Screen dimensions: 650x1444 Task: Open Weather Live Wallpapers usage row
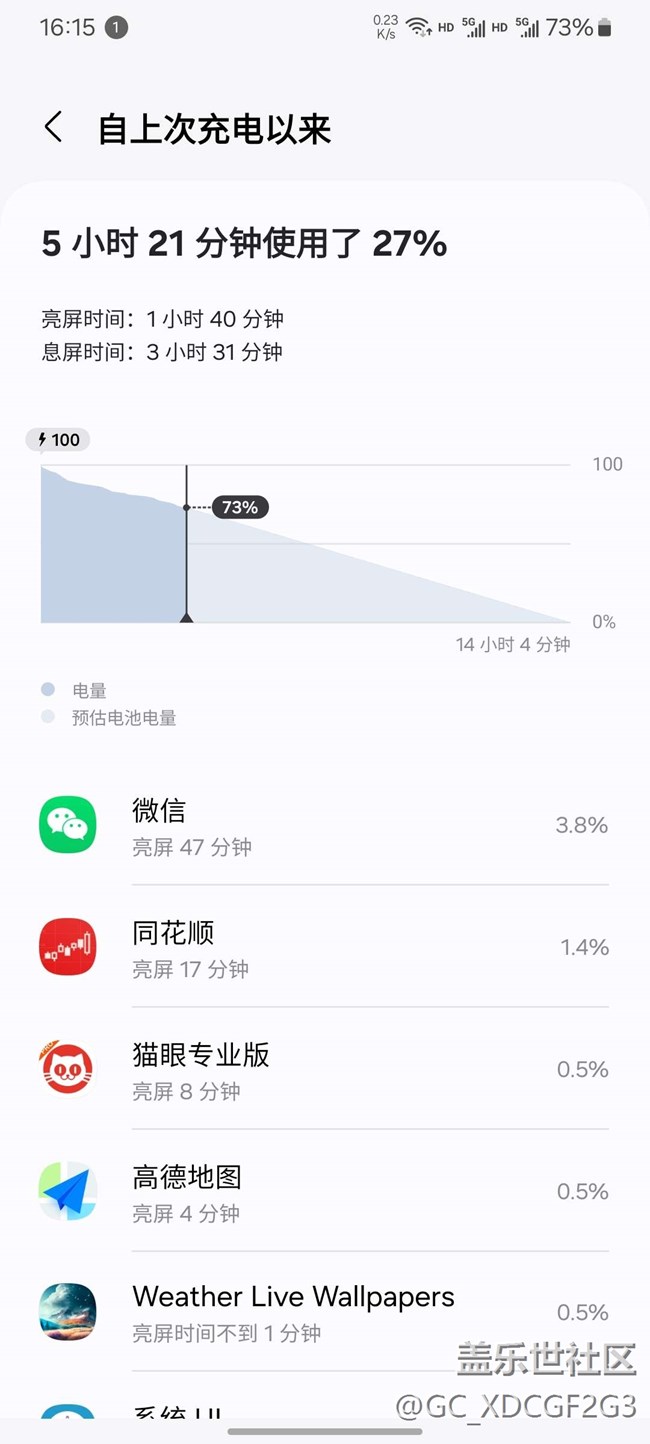tap(325, 1312)
